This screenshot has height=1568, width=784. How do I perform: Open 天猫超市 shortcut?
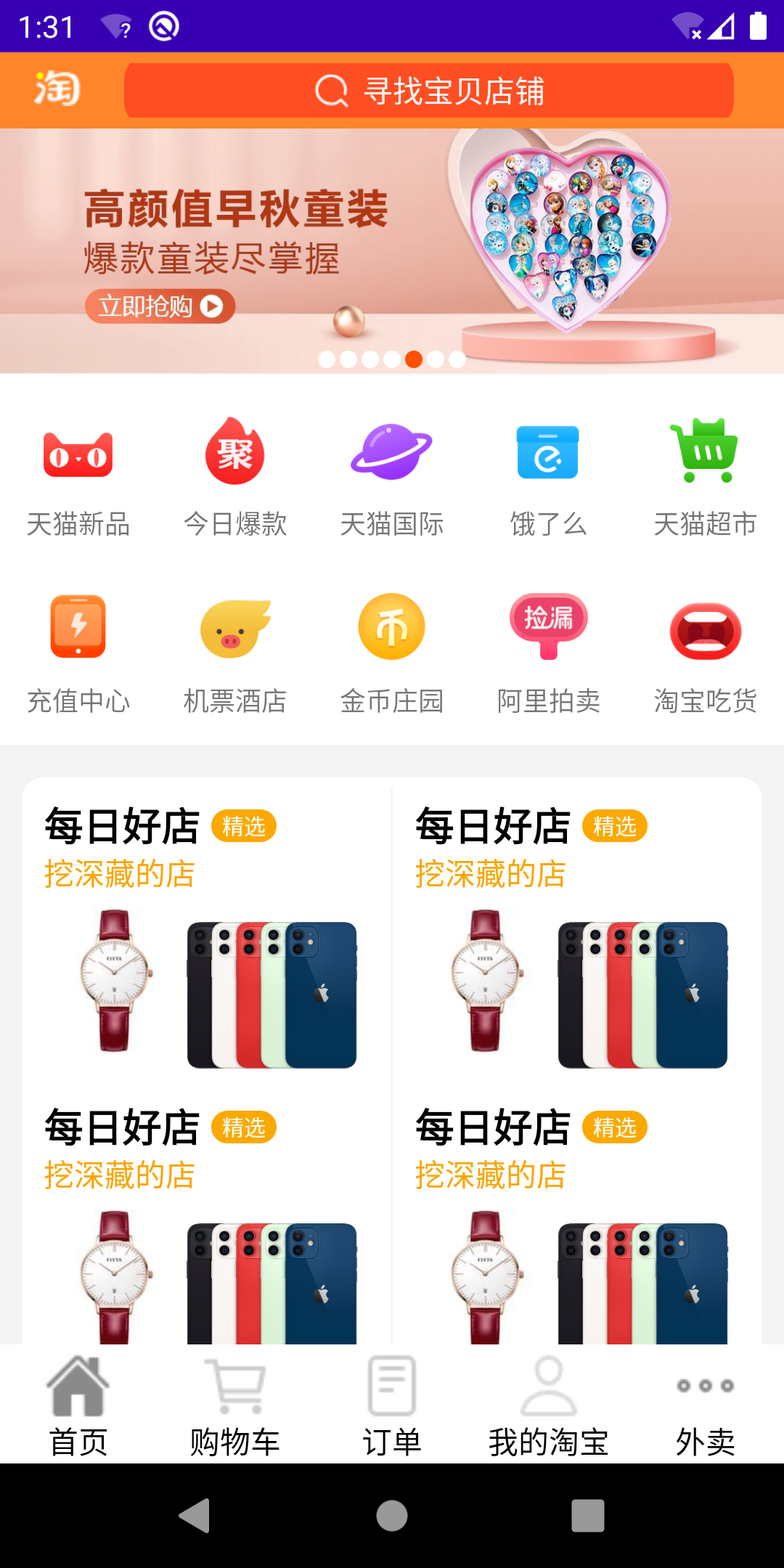click(x=705, y=475)
